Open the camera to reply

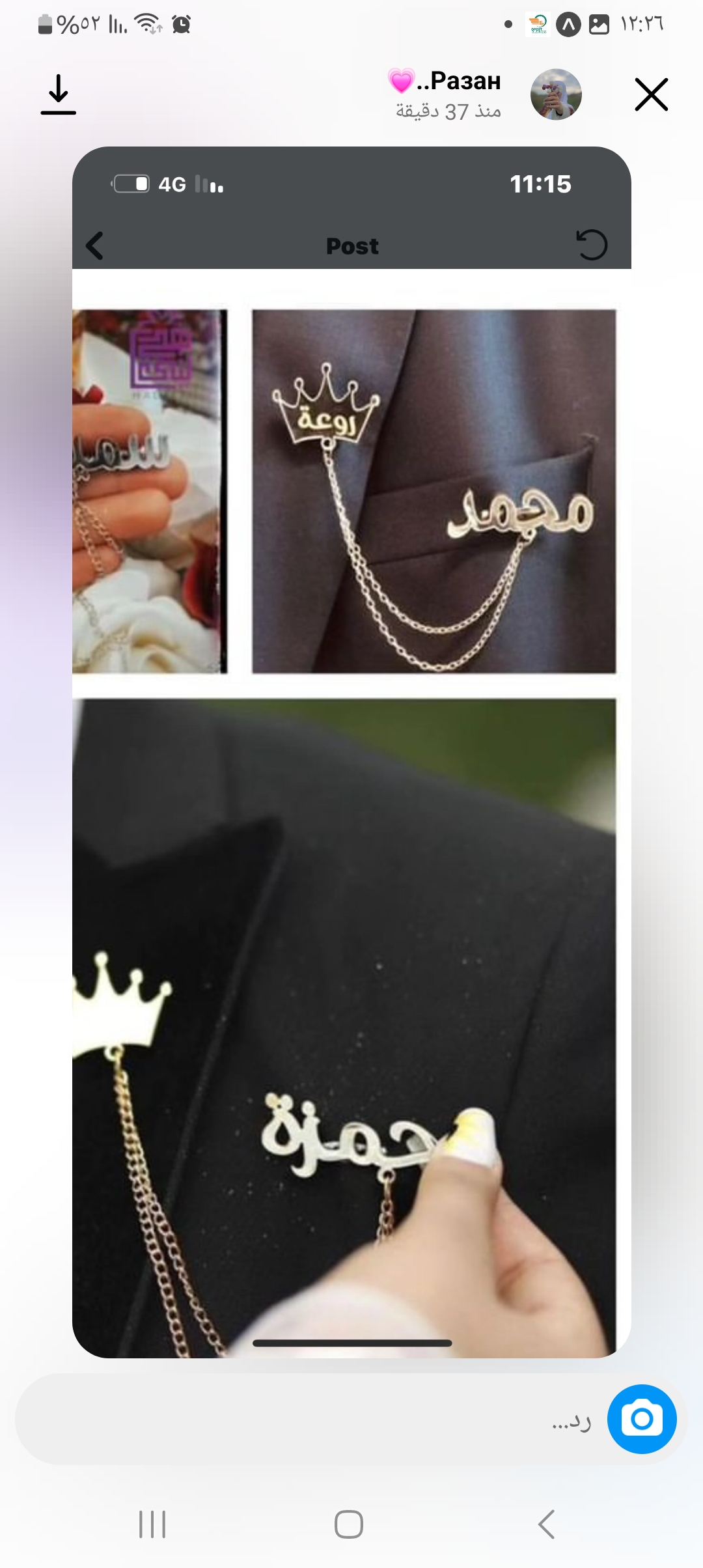641,1419
